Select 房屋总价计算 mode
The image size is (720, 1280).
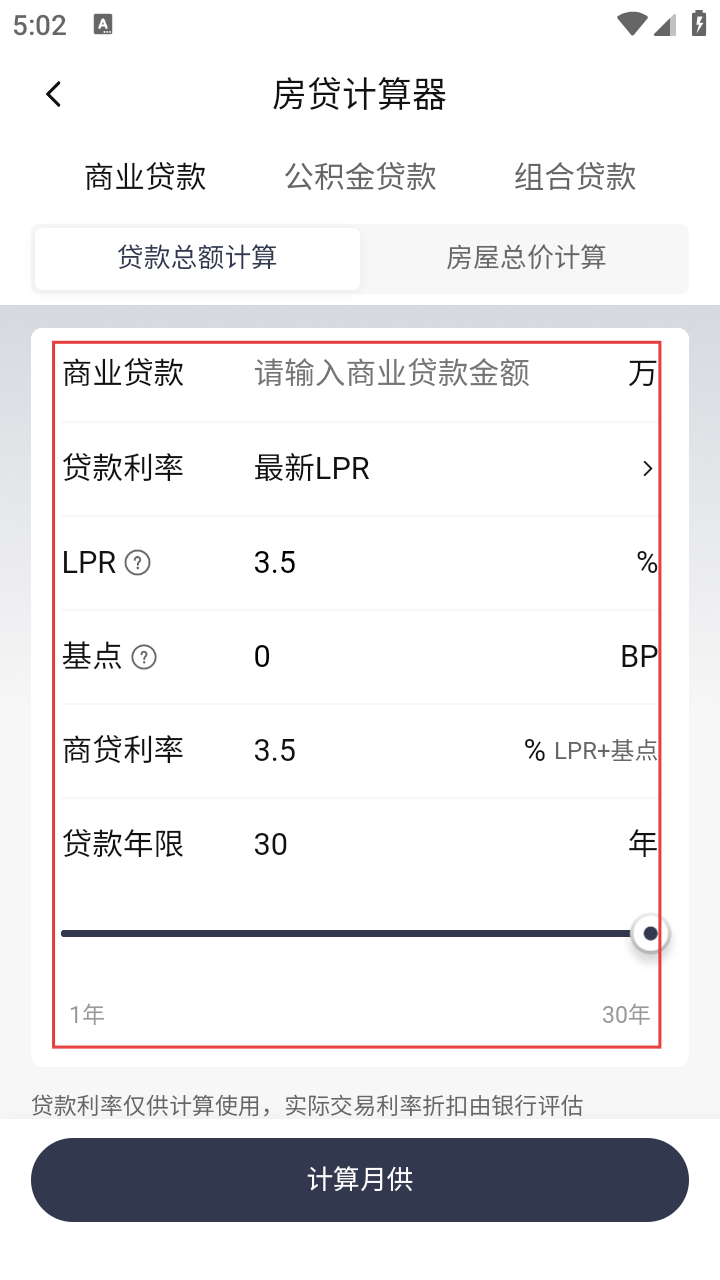(x=525, y=258)
